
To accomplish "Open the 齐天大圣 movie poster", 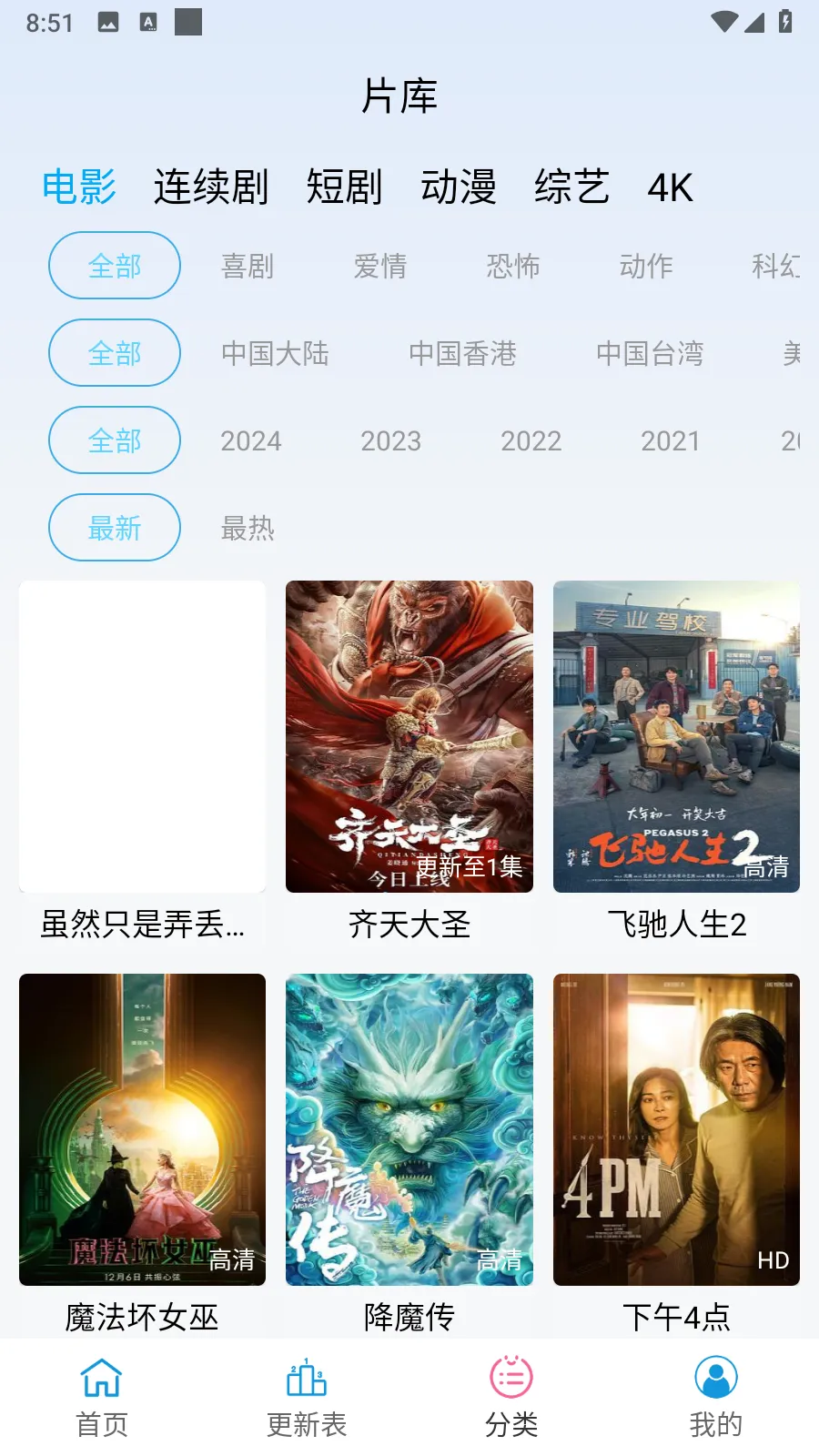I will [409, 739].
